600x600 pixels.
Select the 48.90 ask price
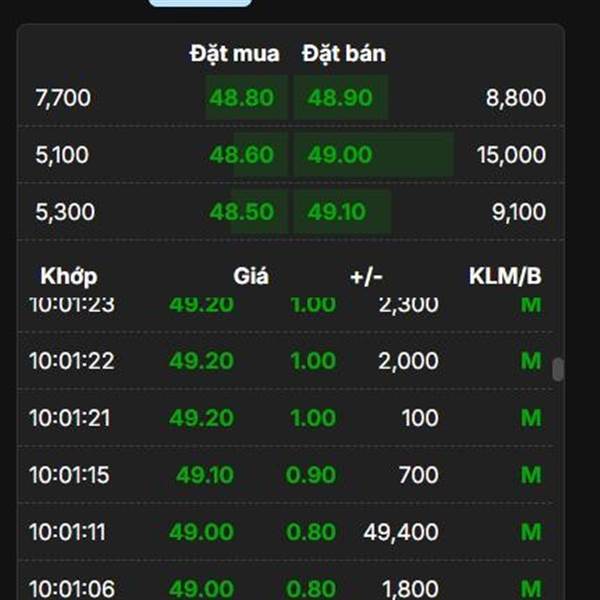click(x=340, y=98)
